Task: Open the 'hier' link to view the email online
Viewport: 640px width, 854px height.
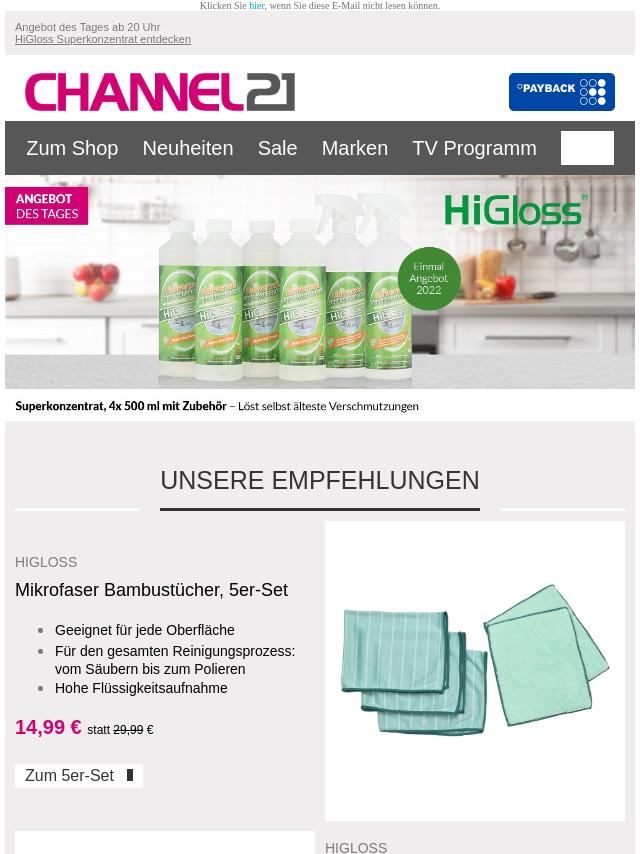Action: (257, 6)
